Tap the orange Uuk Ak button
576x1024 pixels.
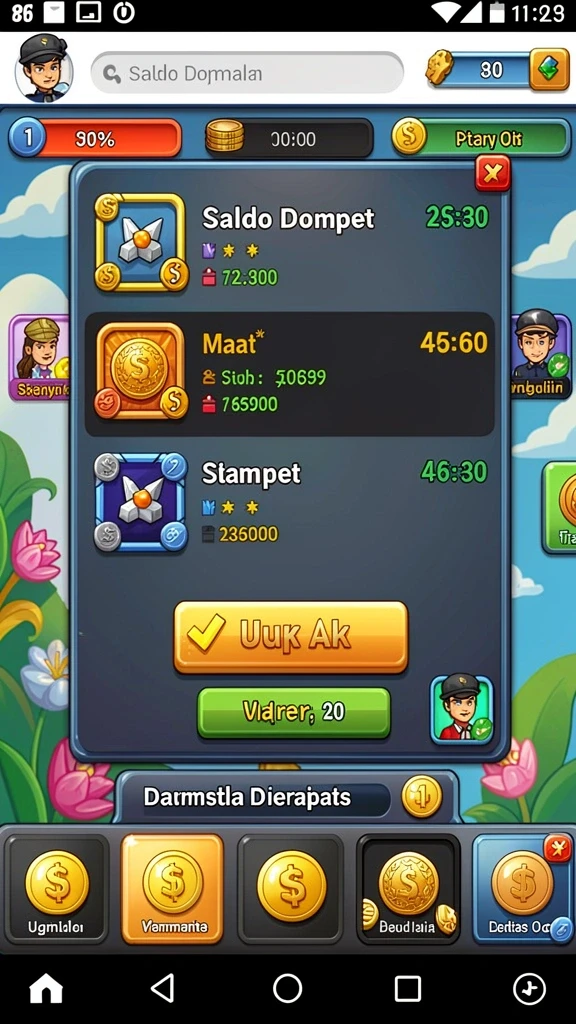click(291, 637)
